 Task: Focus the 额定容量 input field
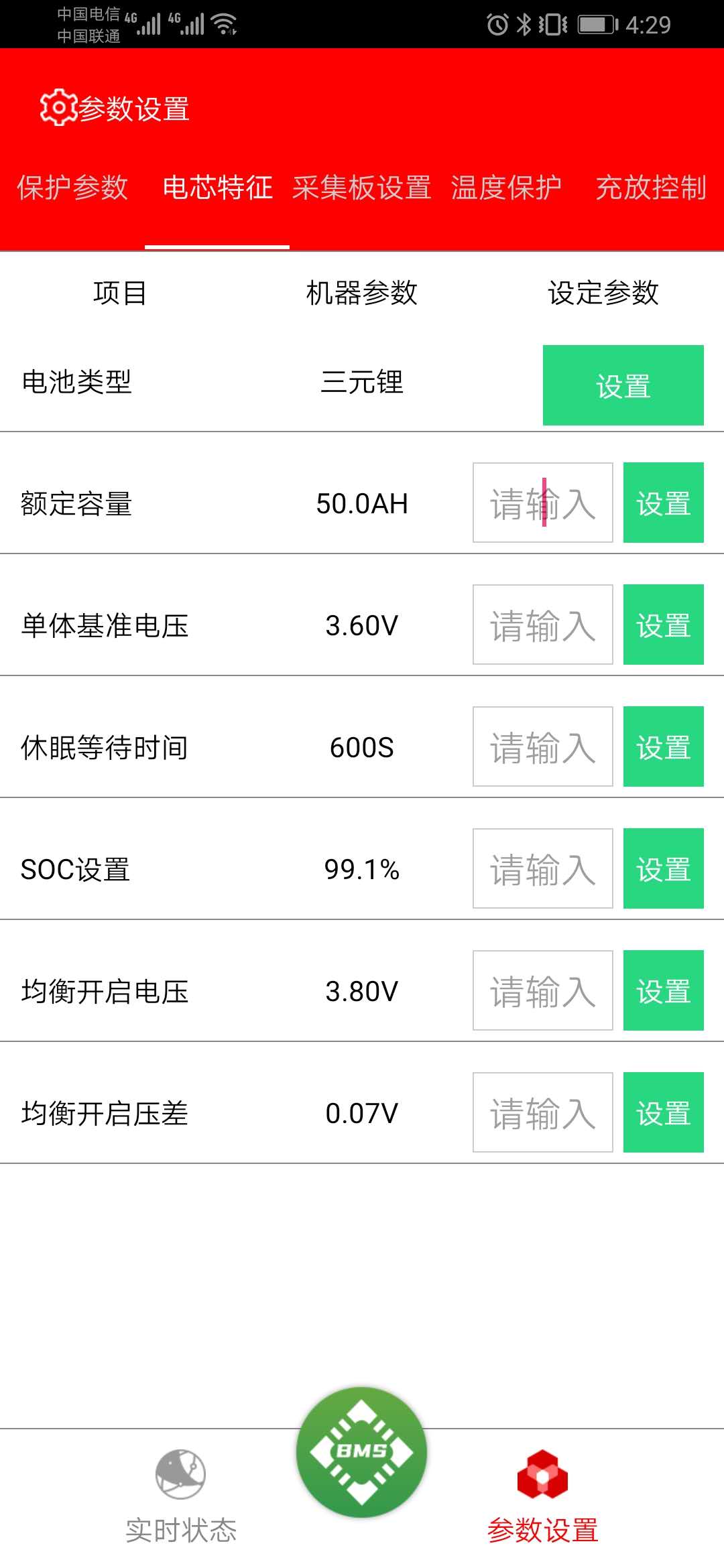tap(543, 503)
